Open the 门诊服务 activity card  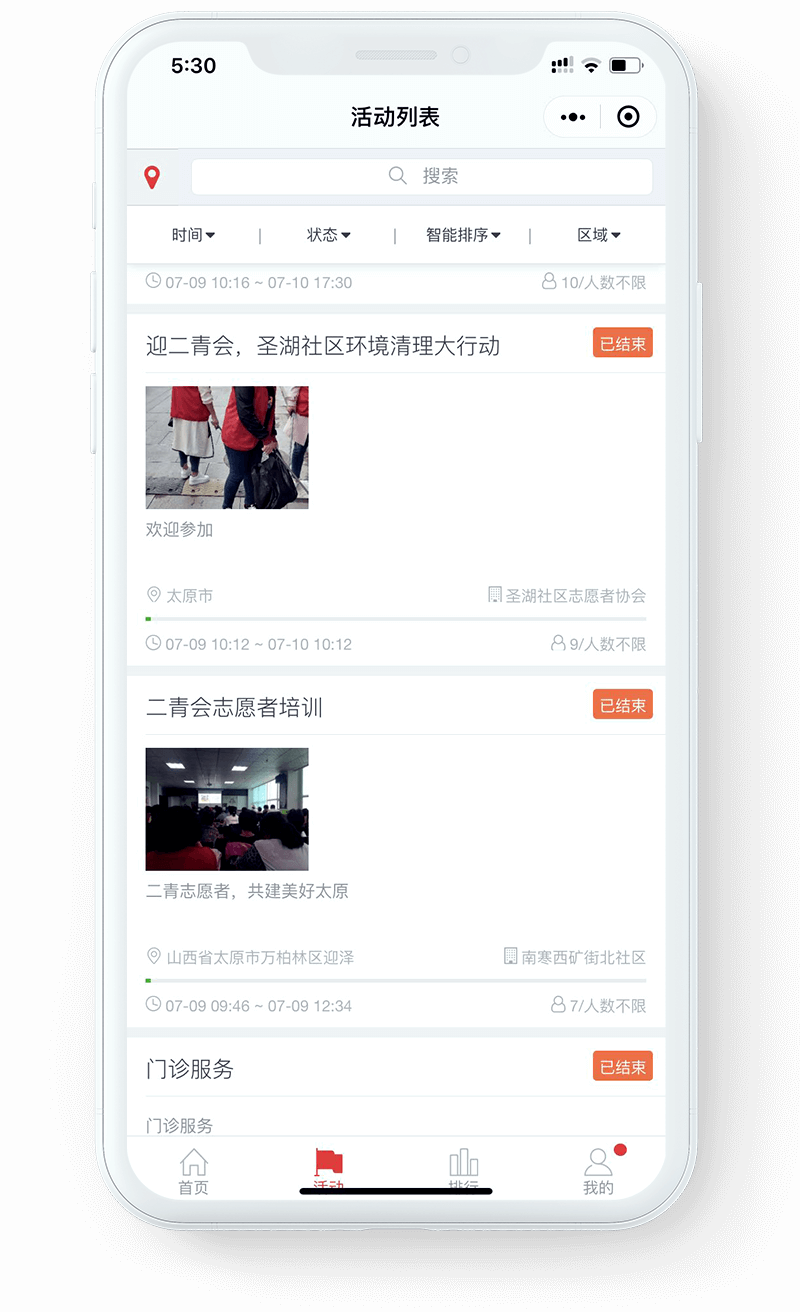[x=396, y=1087]
